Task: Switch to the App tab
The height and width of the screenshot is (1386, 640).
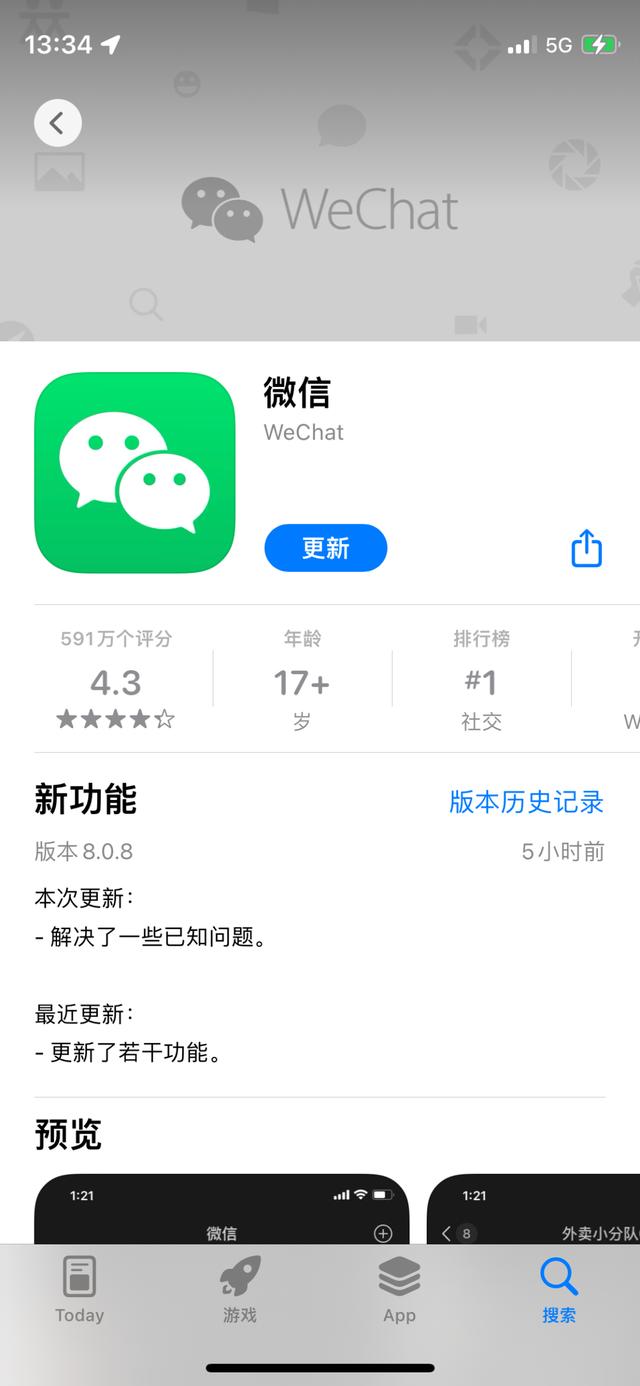Action: click(x=399, y=1290)
